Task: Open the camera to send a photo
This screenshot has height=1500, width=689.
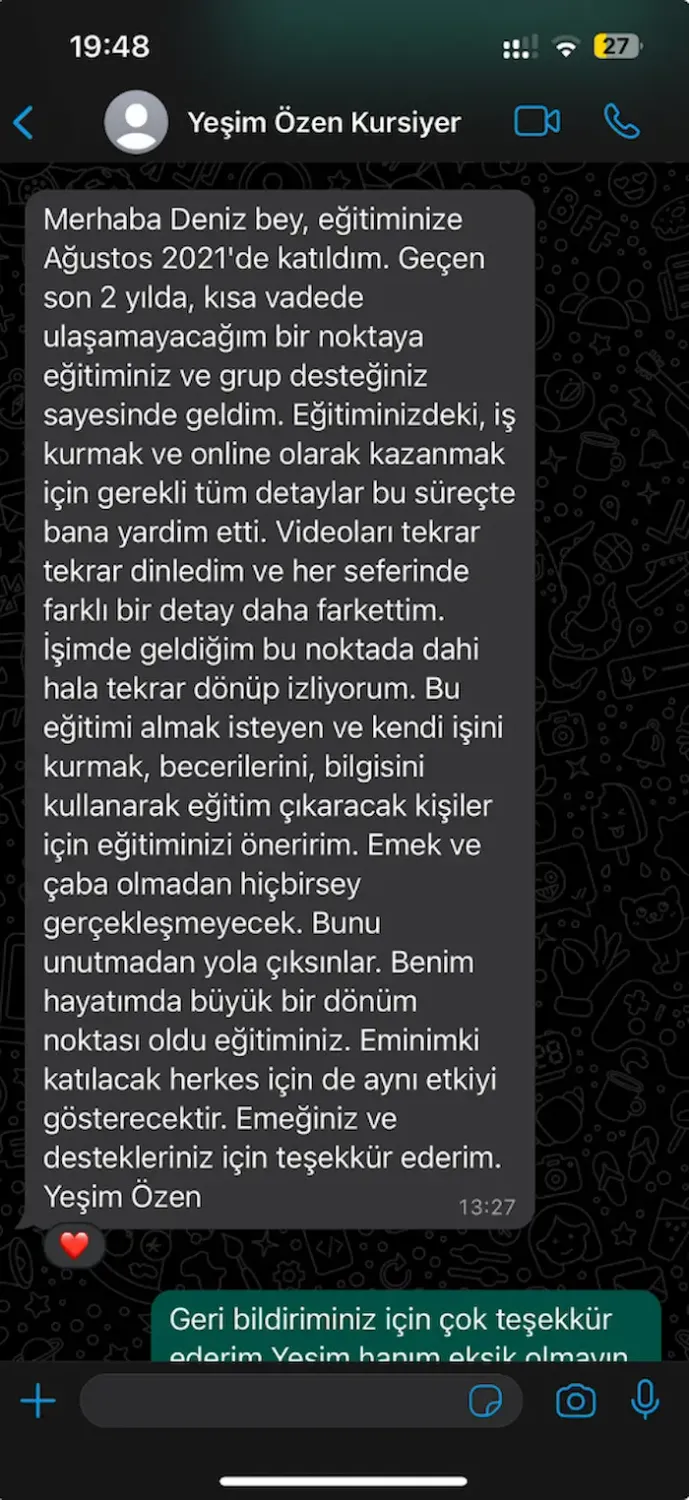Action: pos(576,1401)
